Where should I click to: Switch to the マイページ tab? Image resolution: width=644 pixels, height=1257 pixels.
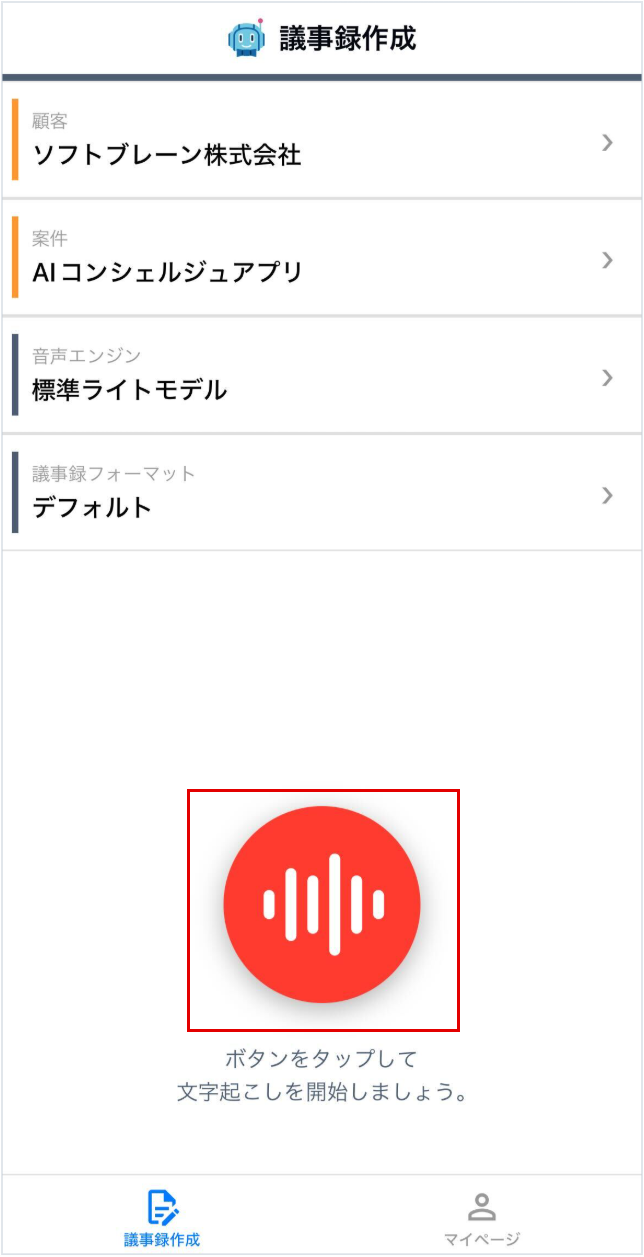click(x=482, y=1217)
